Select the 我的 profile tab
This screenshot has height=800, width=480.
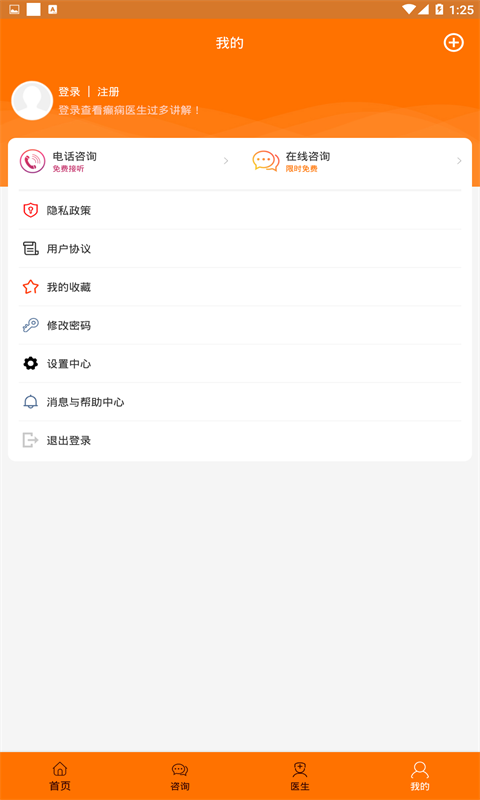(x=420, y=776)
